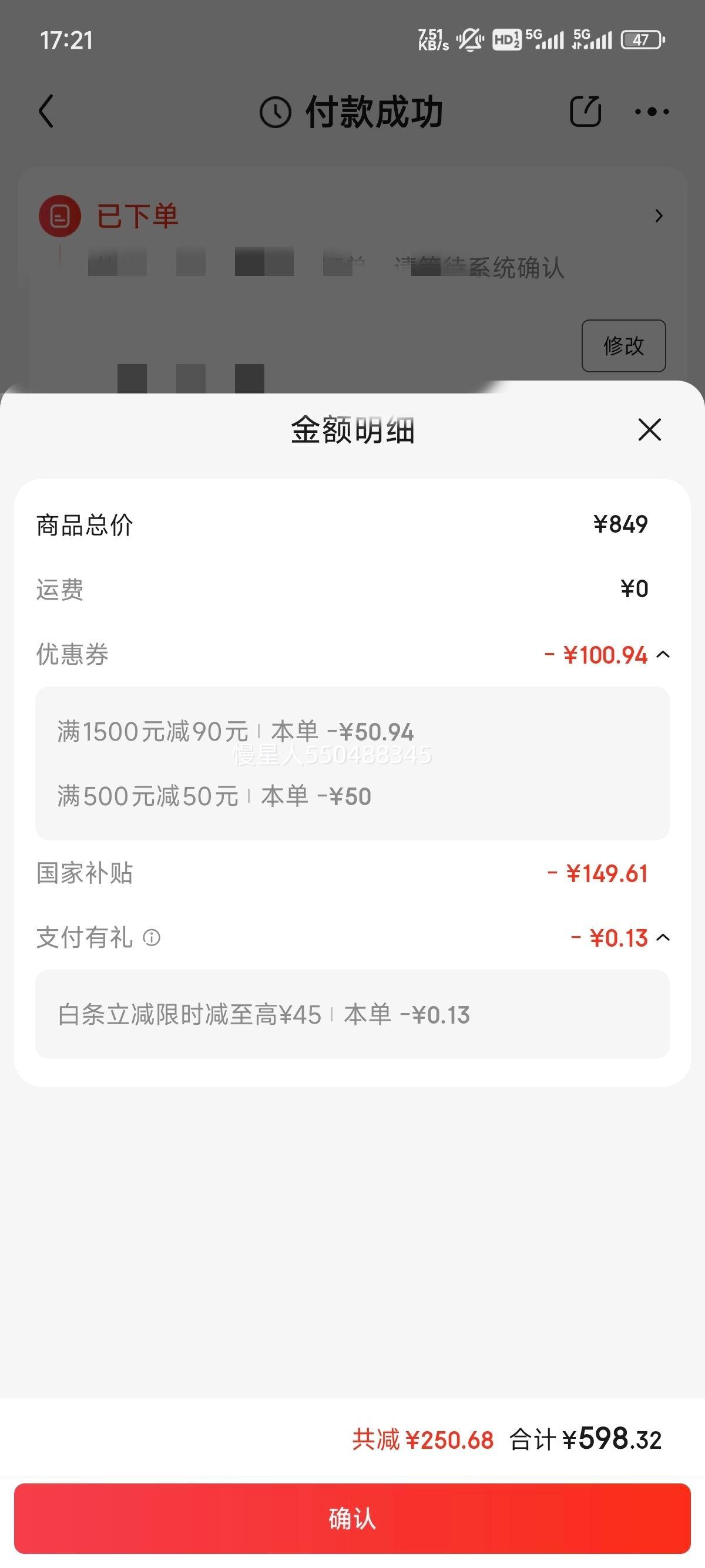This screenshot has width=705, height=1568.
Task: Open the 已下单 order status row
Action: [352, 216]
